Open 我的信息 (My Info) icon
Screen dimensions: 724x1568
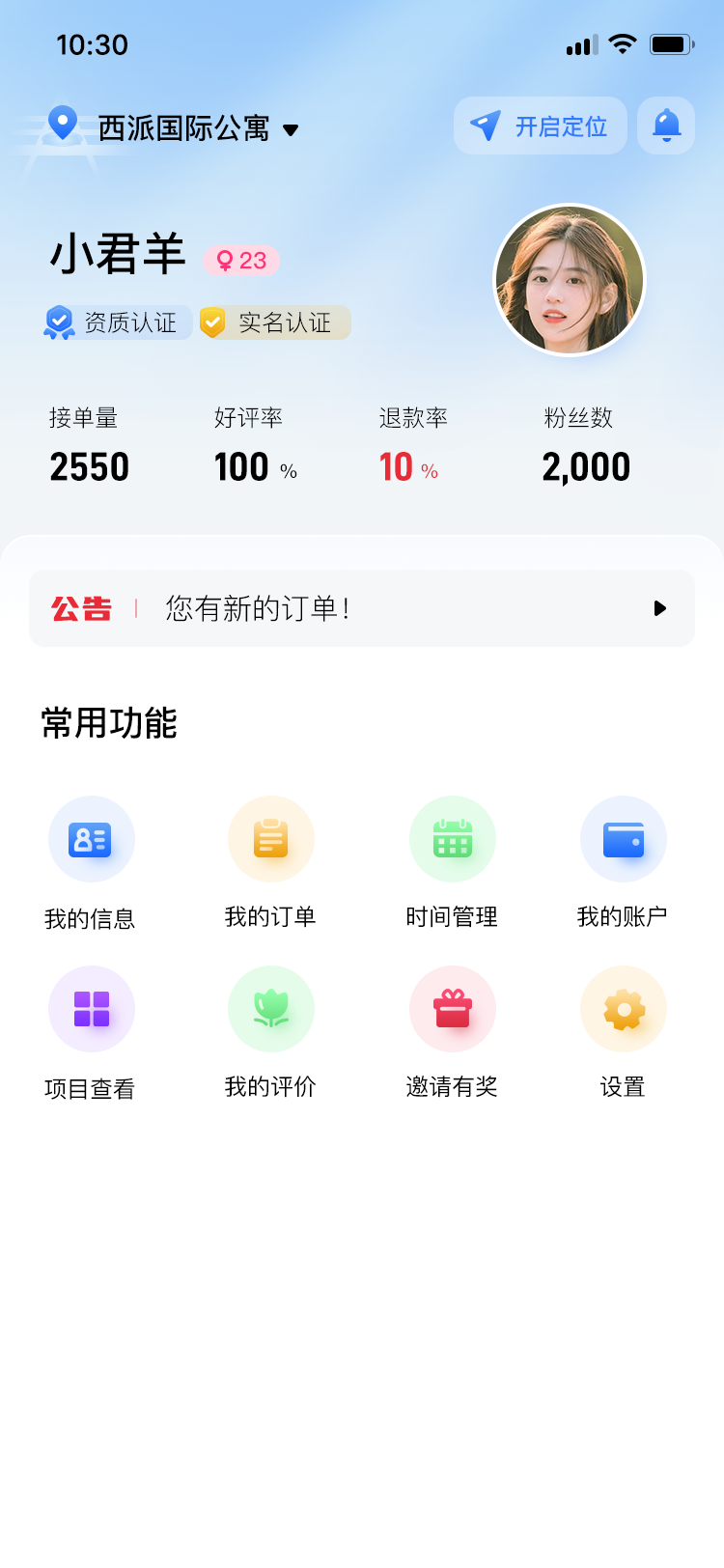click(x=91, y=838)
